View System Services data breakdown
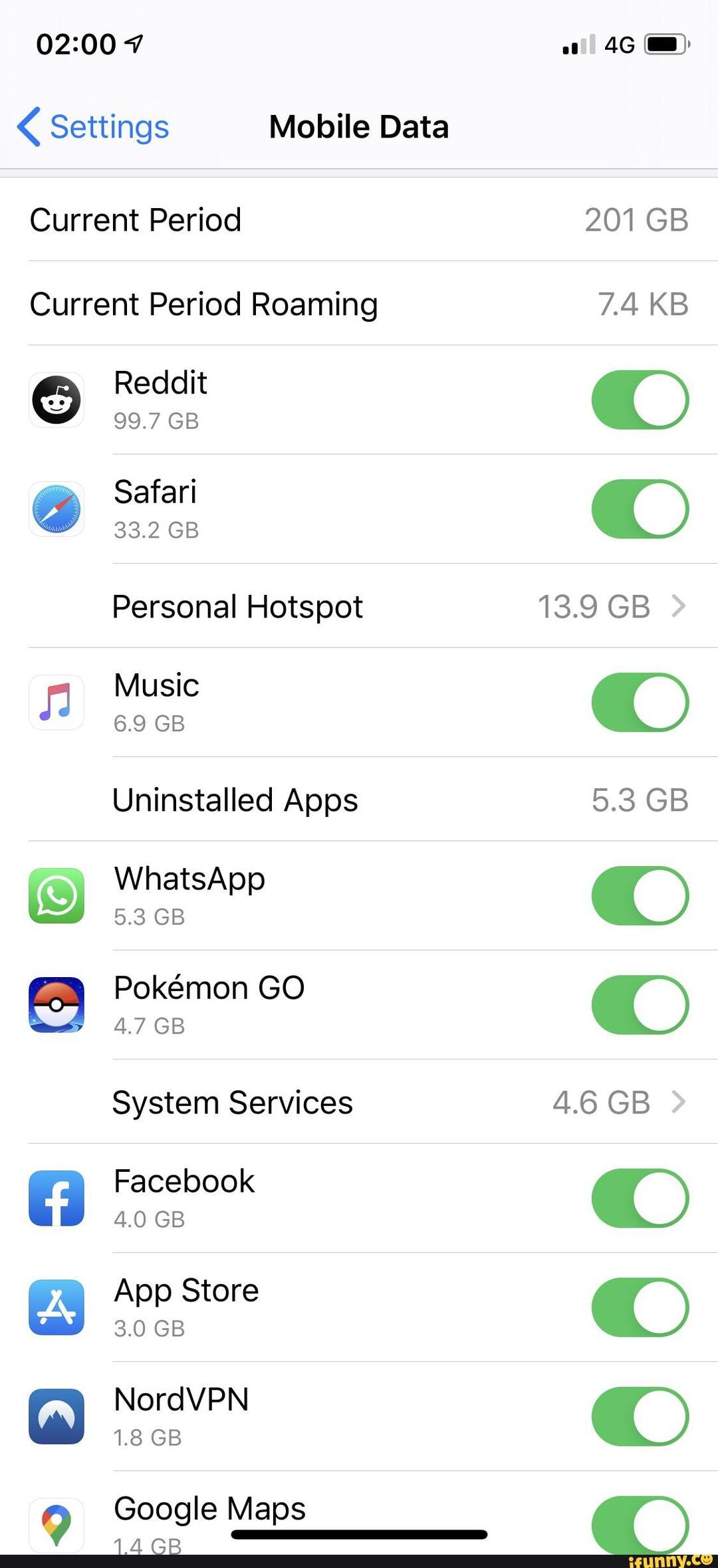This screenshot has height=1568, width=718. click(399, 1102)
